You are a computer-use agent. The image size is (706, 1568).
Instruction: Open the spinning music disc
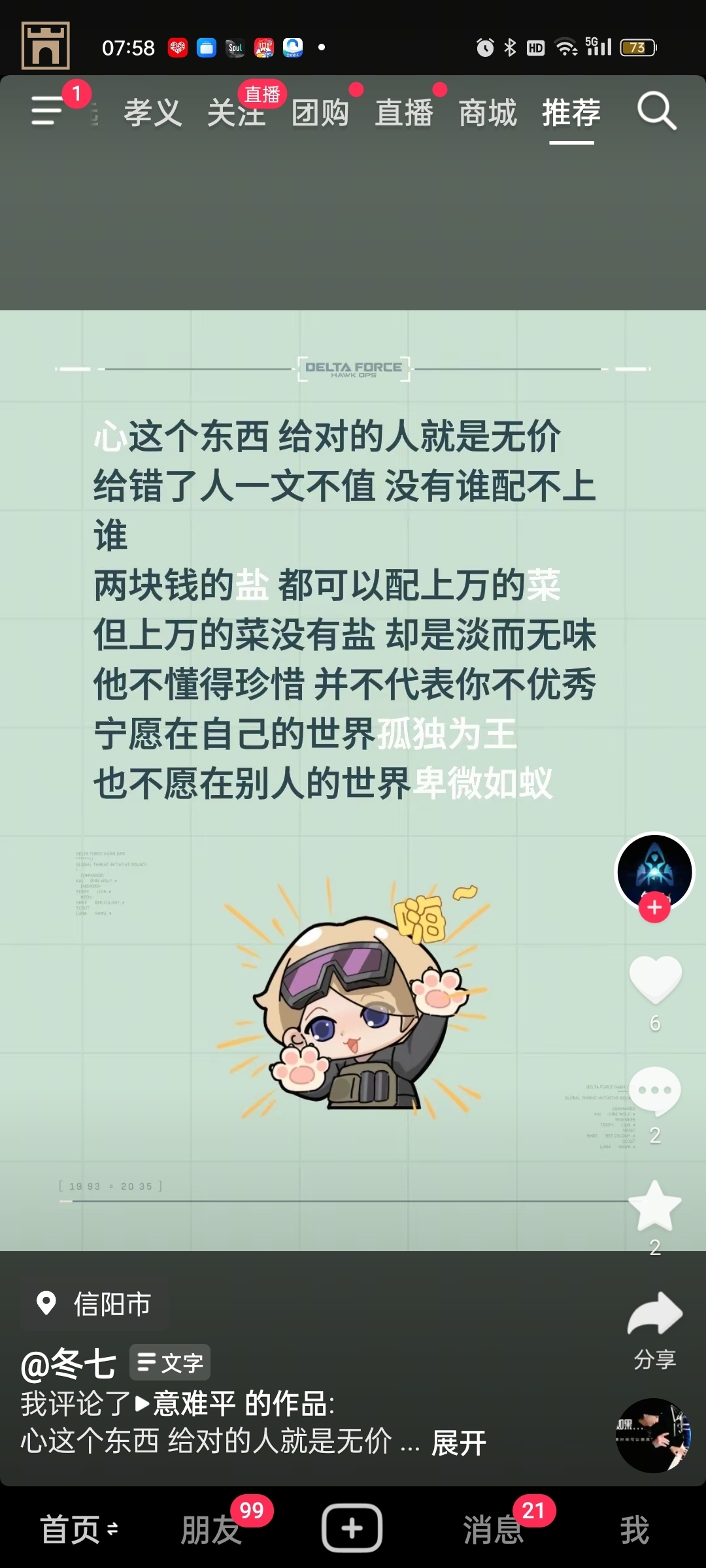(654, 1435)
